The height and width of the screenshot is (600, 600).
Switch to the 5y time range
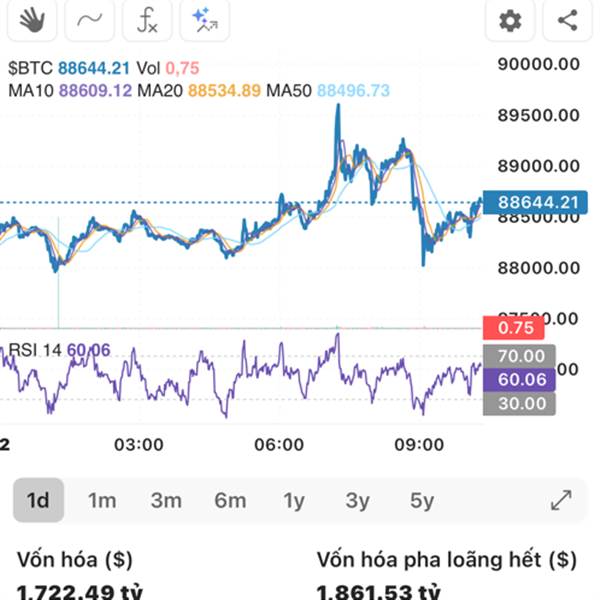tap(421, 500)
